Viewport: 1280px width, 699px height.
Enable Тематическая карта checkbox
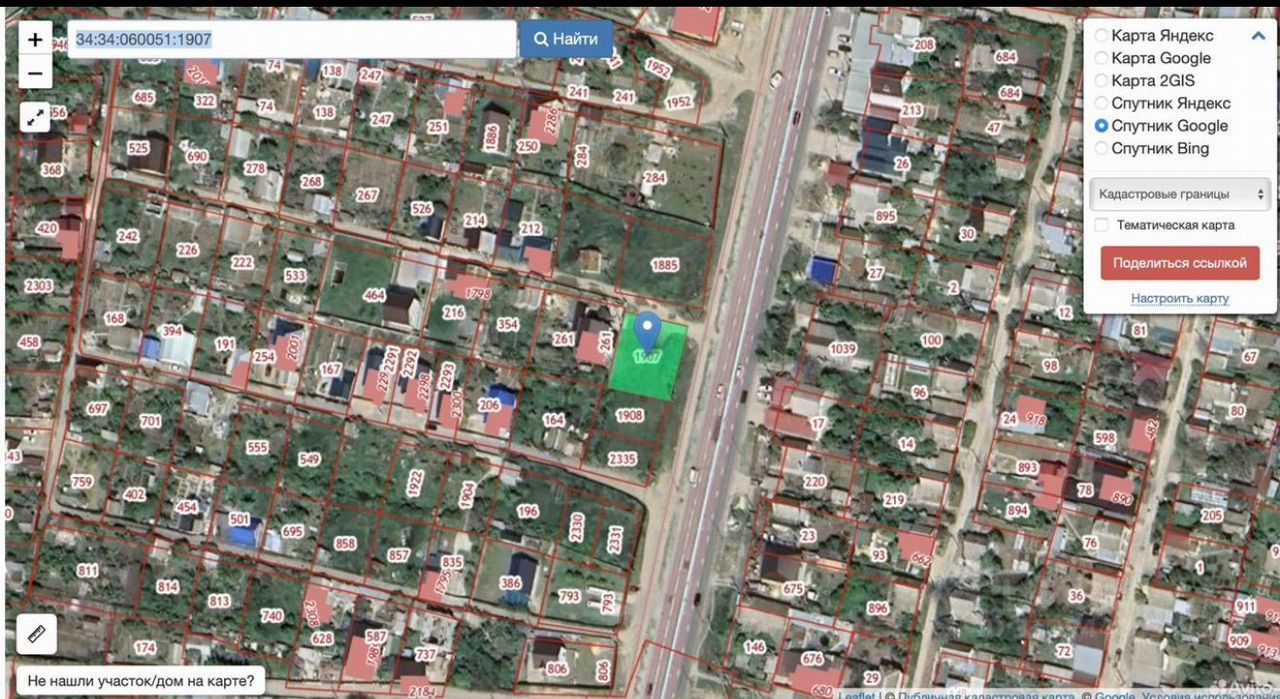1101,225
